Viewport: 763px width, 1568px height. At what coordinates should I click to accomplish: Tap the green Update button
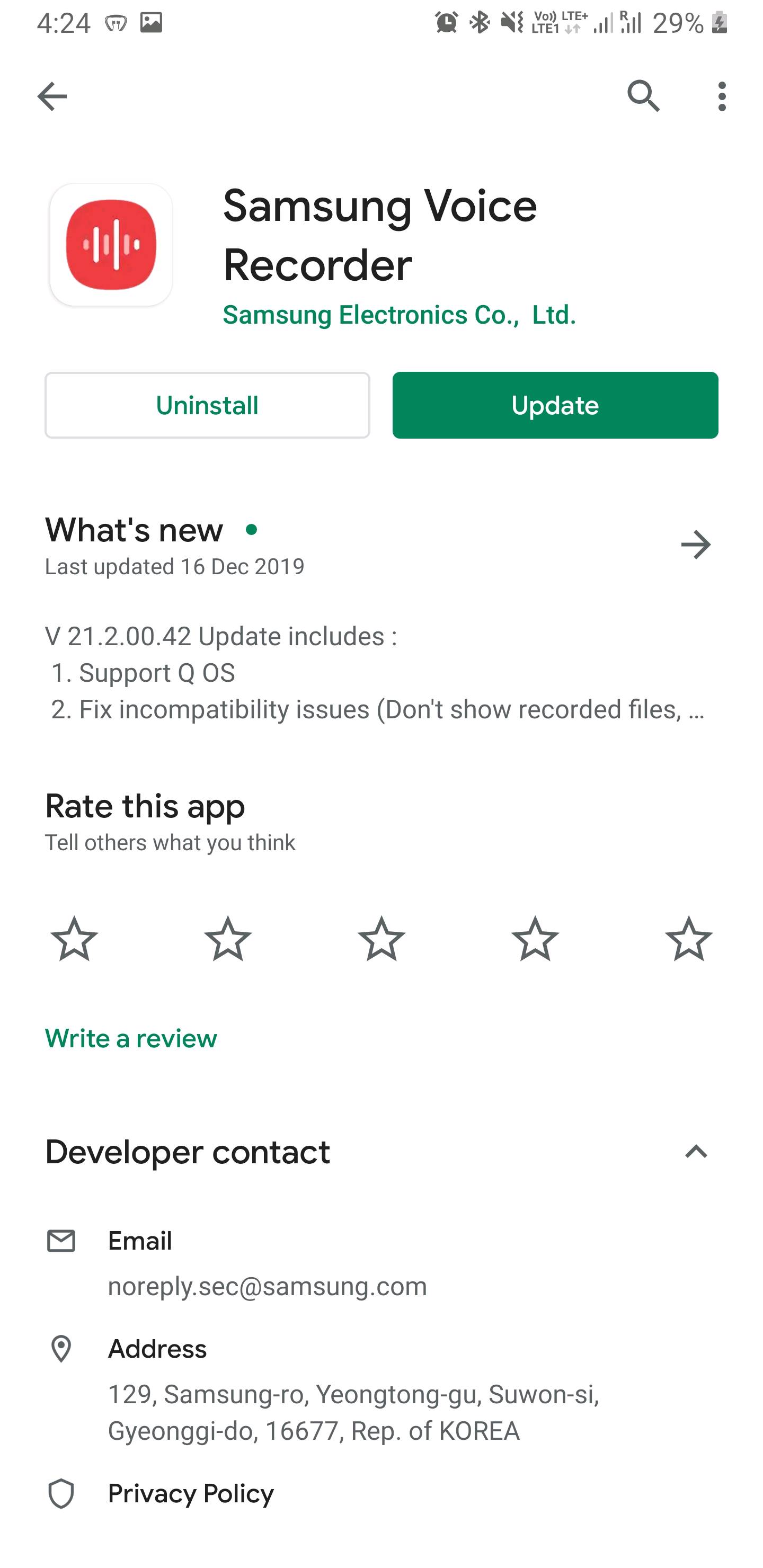[x=555, y=405]
